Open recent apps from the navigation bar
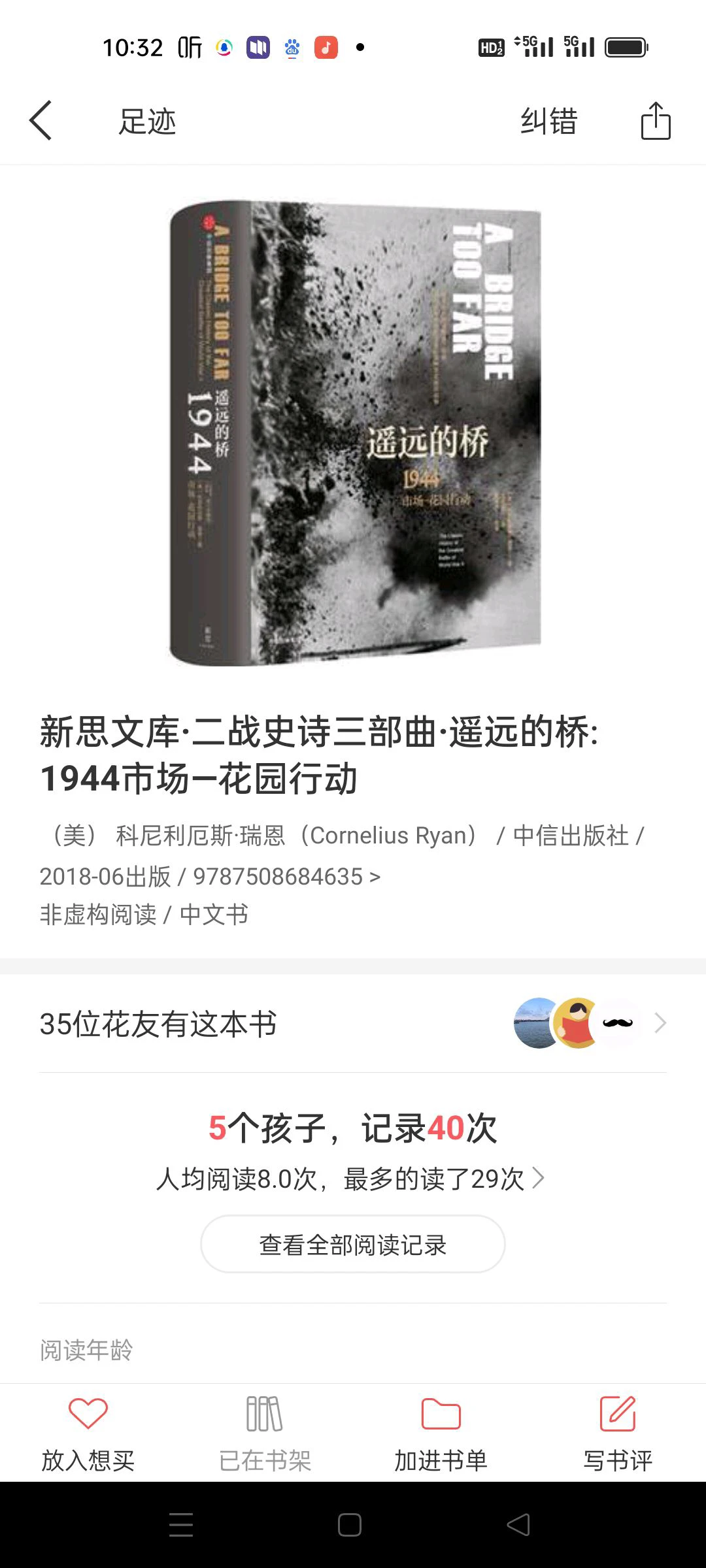Screen dimensions: 706x1568 (x=181, y=1525)
